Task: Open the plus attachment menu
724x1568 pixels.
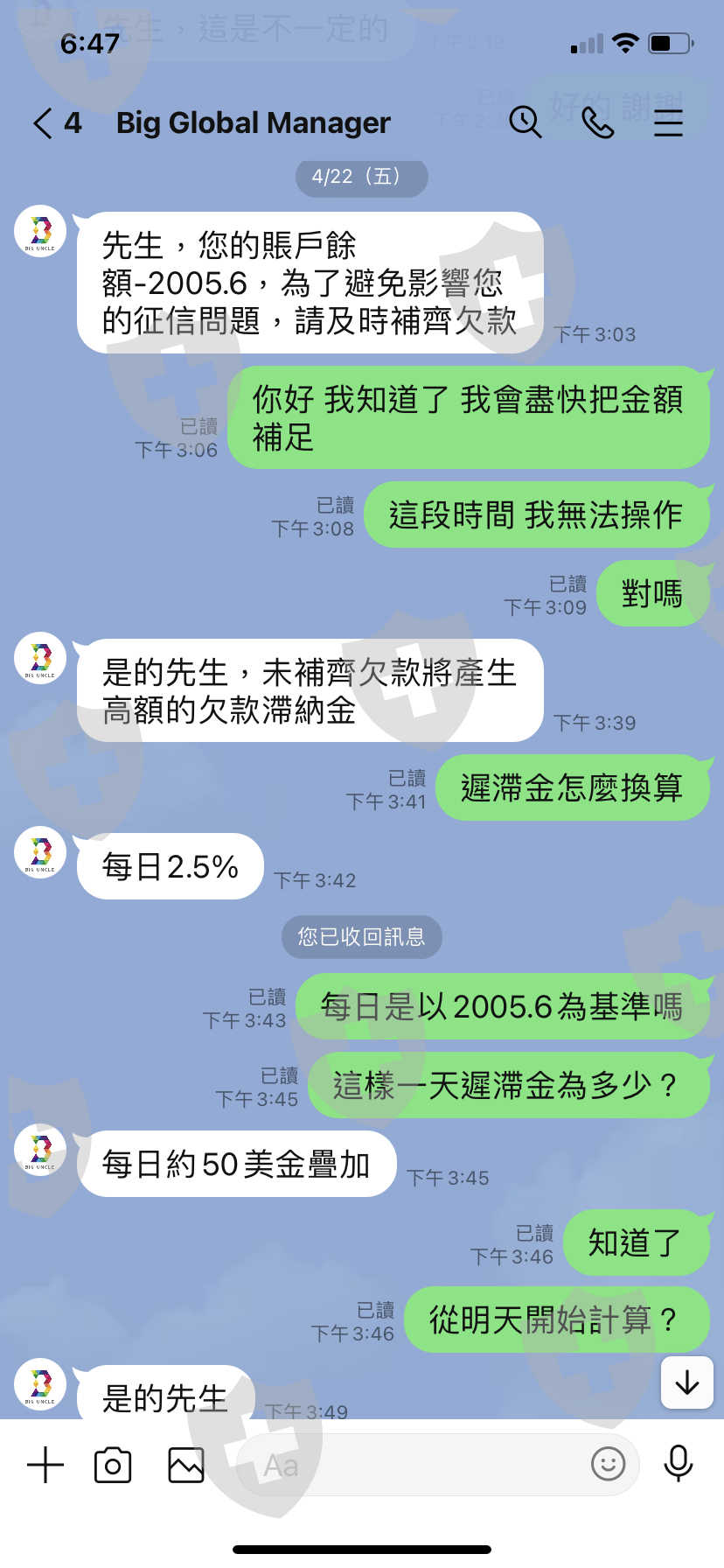Action: tap(45, 1464)
